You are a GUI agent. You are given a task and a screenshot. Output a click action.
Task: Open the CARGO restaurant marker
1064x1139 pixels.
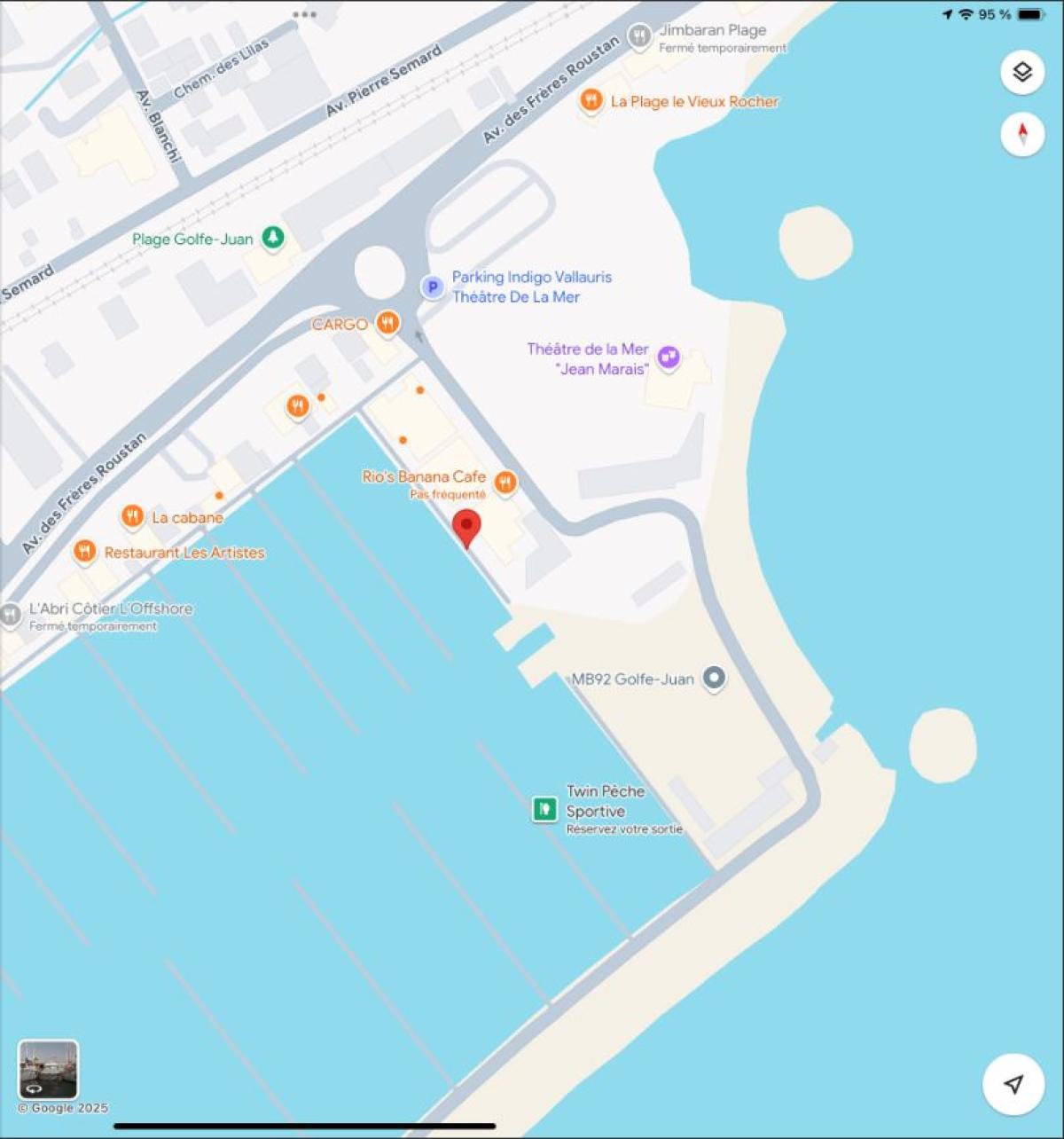(387, 324)
